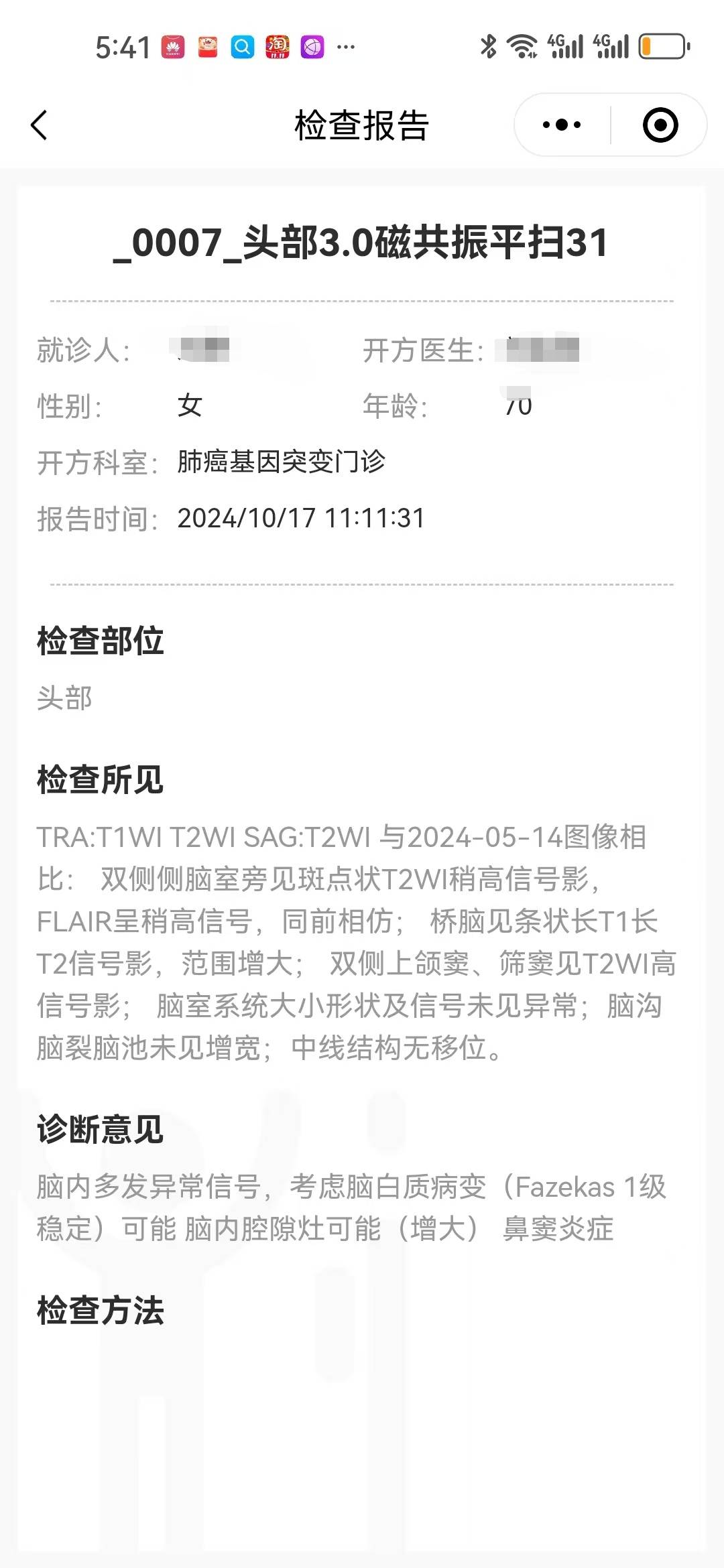Image resolution: width=724 pixels, height=1568 pixels.
Task: Open the Huawei app icon in status bar
Action: [x=172, y=47]
